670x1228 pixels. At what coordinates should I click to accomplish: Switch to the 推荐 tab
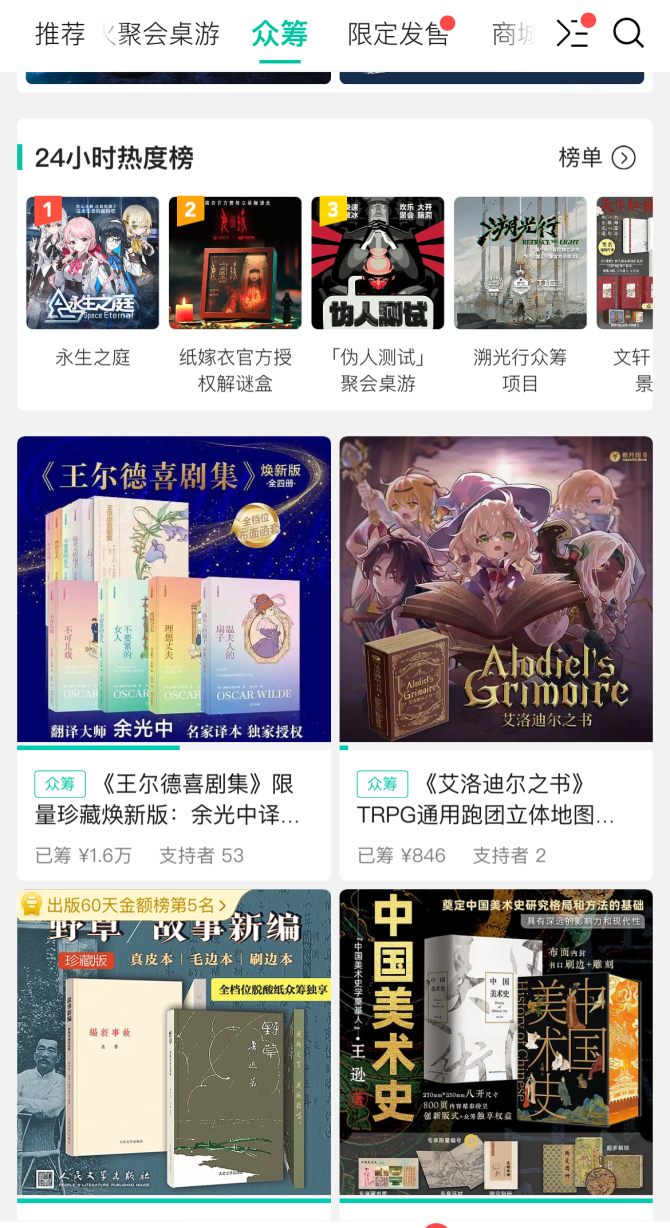tap(60, 34)
